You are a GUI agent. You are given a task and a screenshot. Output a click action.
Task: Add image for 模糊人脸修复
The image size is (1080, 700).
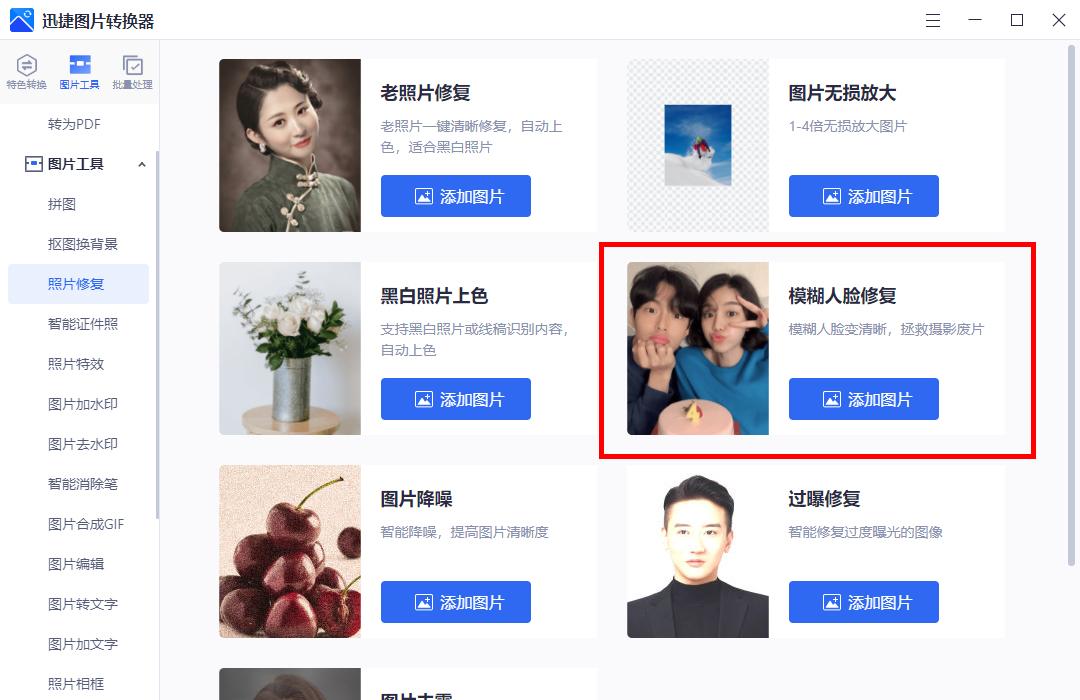(x=864, y=399)
